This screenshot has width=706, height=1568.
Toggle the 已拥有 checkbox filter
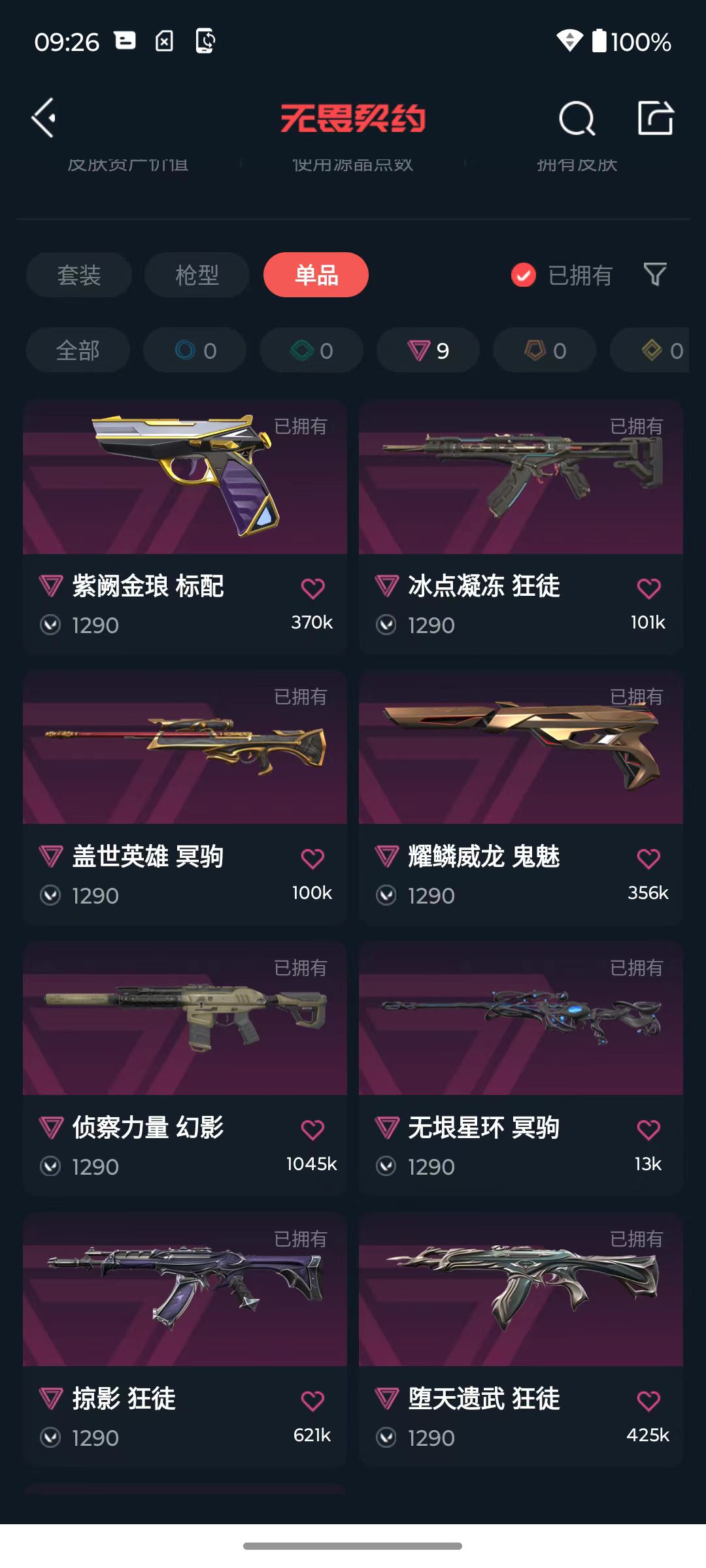pyautogui.click(x=562, y=275)
